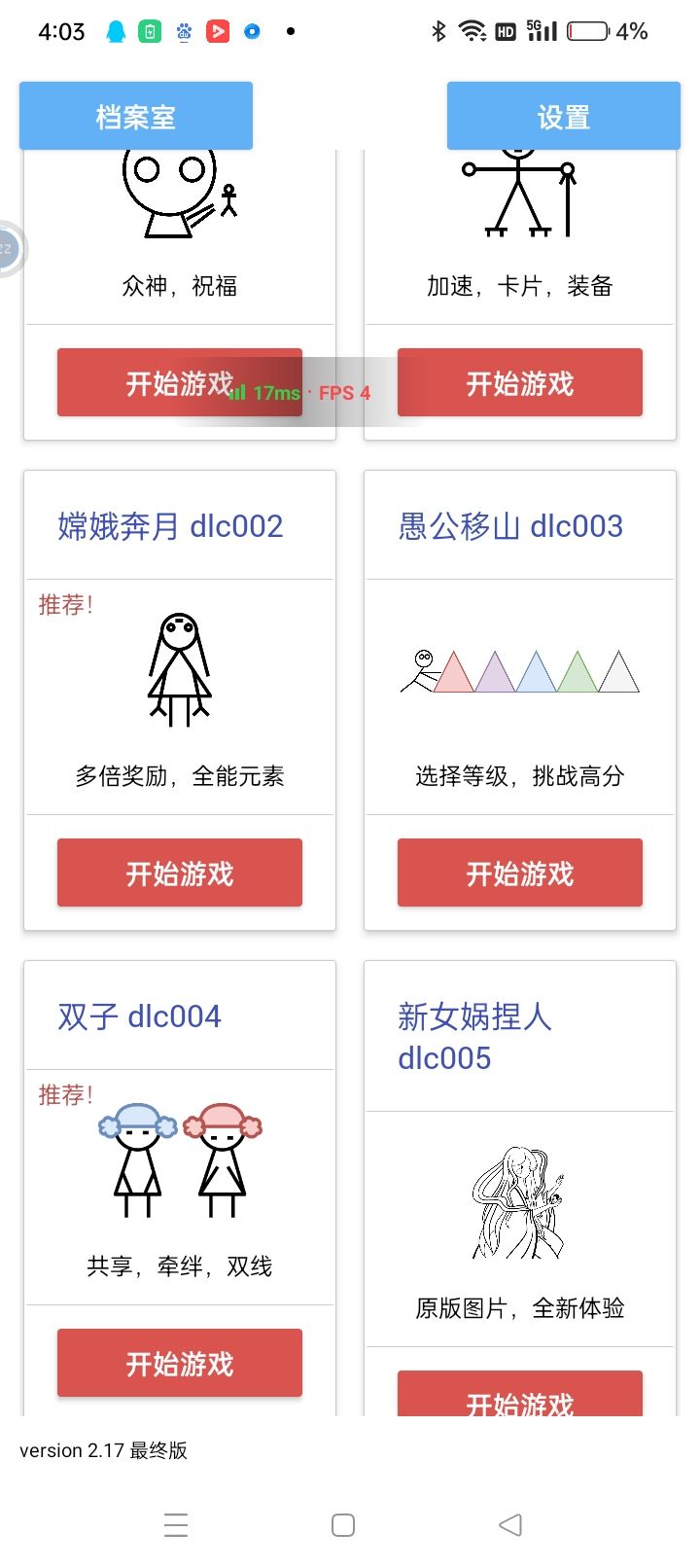The width and height of the screenshot is (700, 1568).
Task: Start the 加速，卡片，装备 game
Action: click(x=519, y=382)
